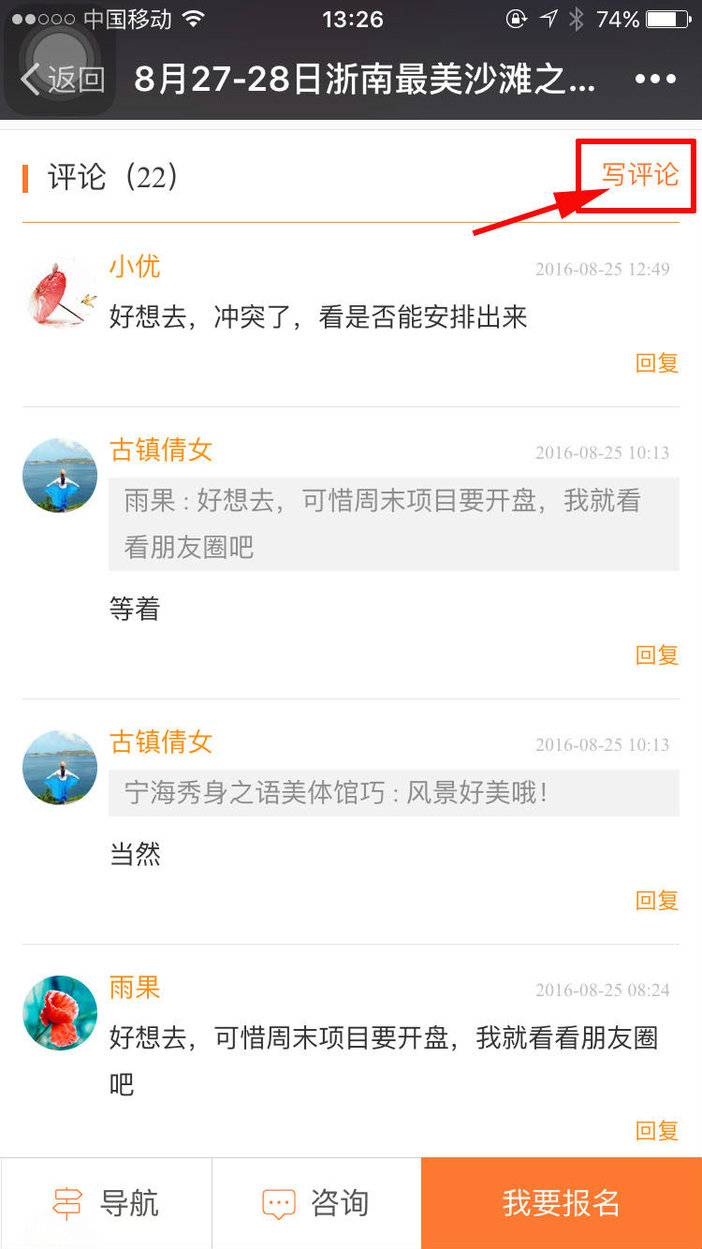This screenshot has height=1249, width=702.
Task: Reply to 小优's comment
Action: (657, 363)
